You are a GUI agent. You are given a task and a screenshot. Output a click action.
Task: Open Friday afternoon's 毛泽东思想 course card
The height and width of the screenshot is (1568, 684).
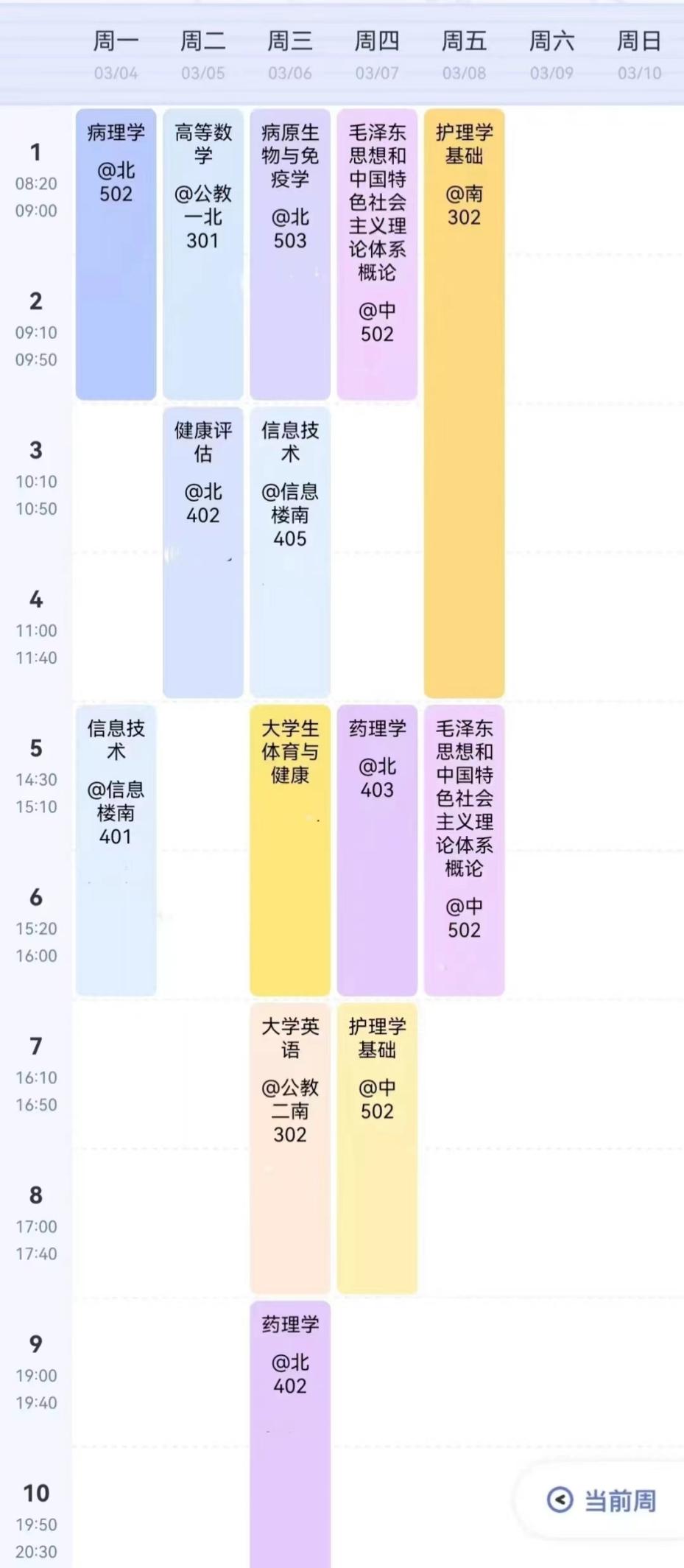[464, 851]
